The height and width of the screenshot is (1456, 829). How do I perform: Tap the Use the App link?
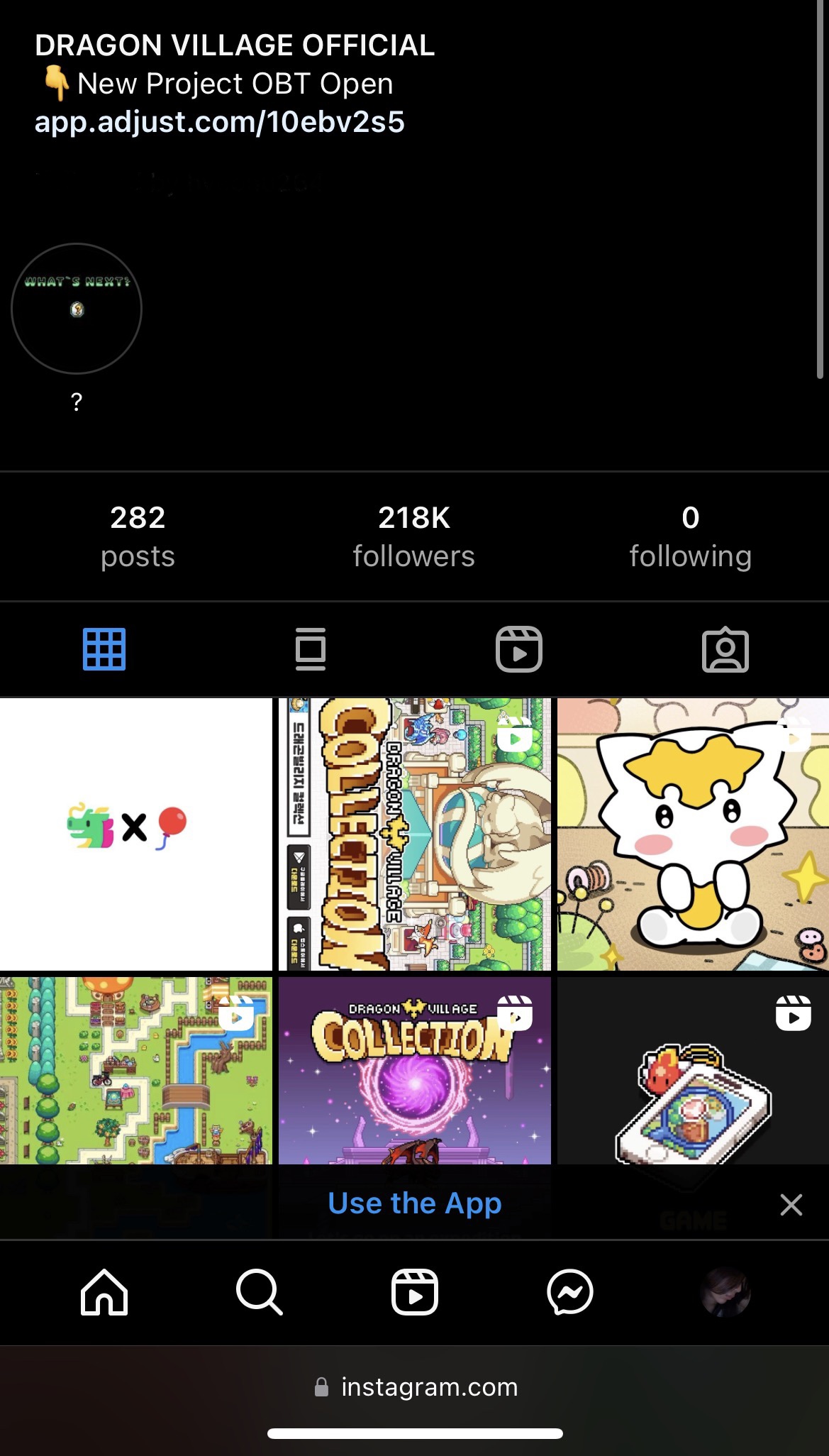[x=415, y=1203]
